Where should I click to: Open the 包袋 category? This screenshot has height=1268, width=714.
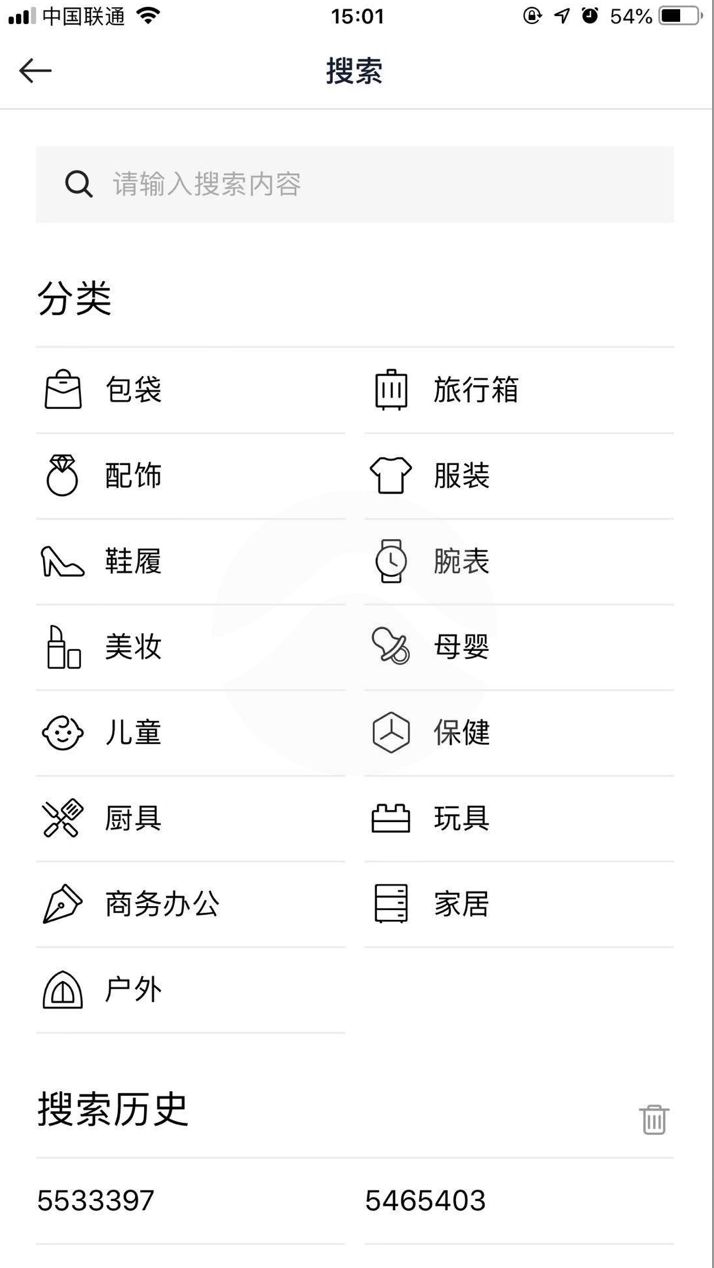(190, 390)
